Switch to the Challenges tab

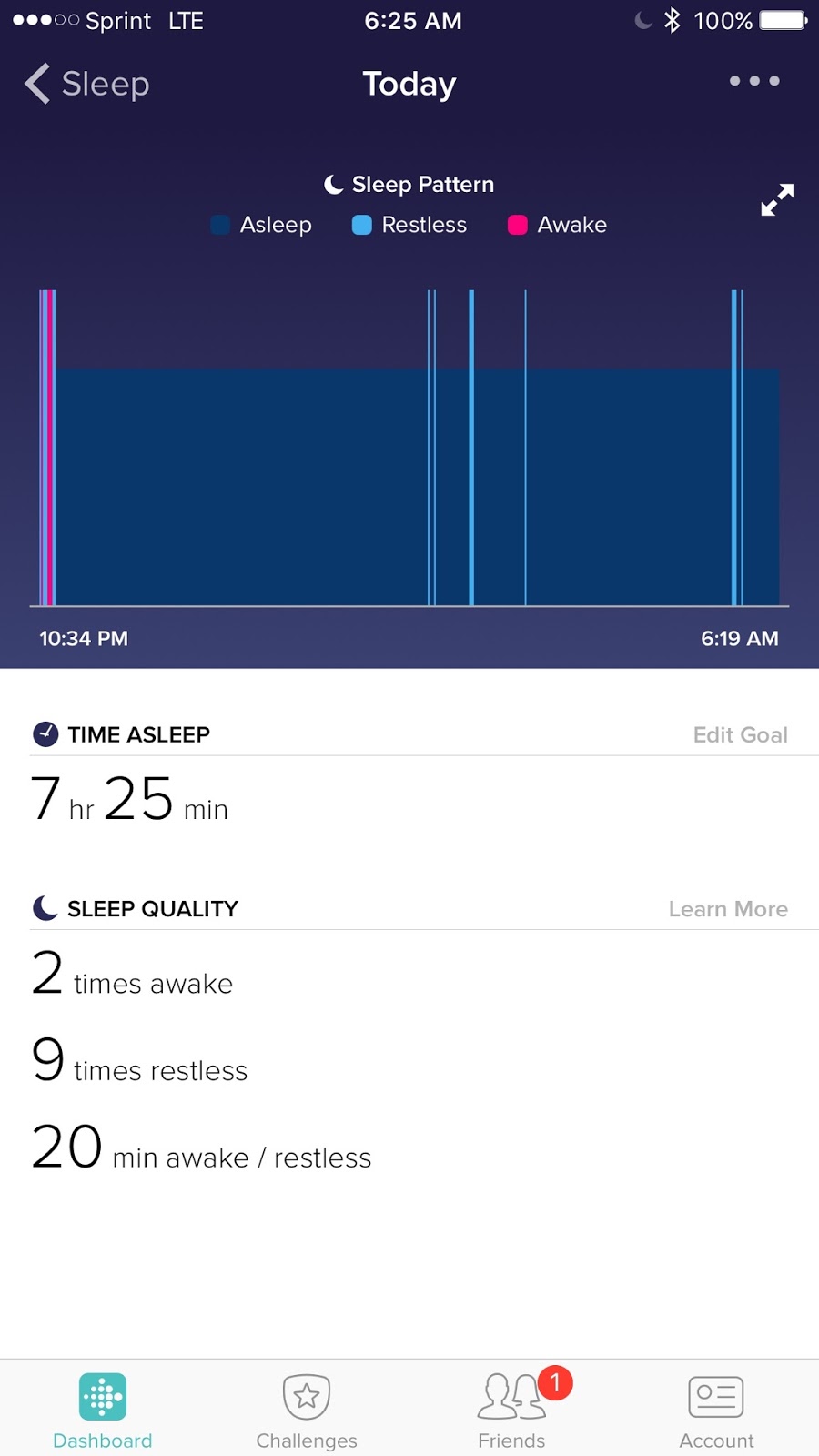(307, 1410)
